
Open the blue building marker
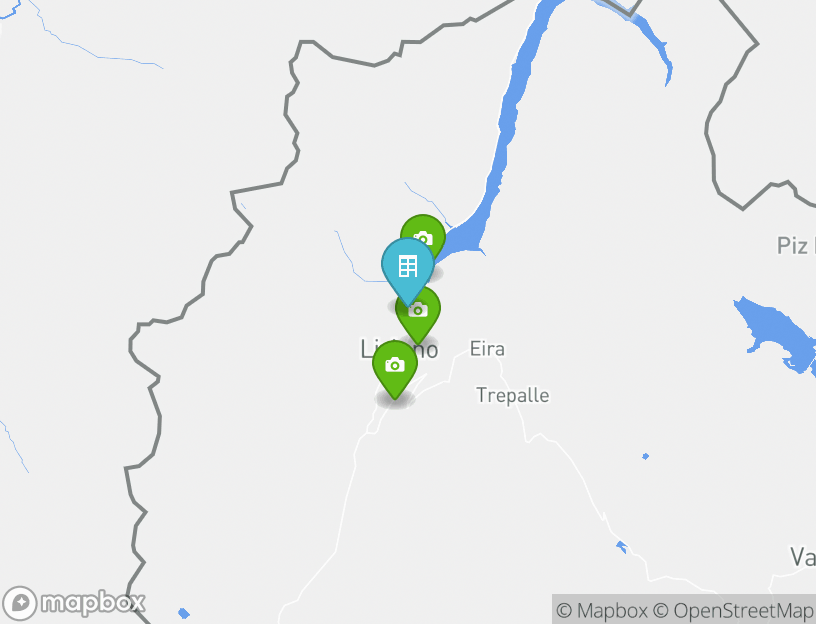[x=407, y=266]
